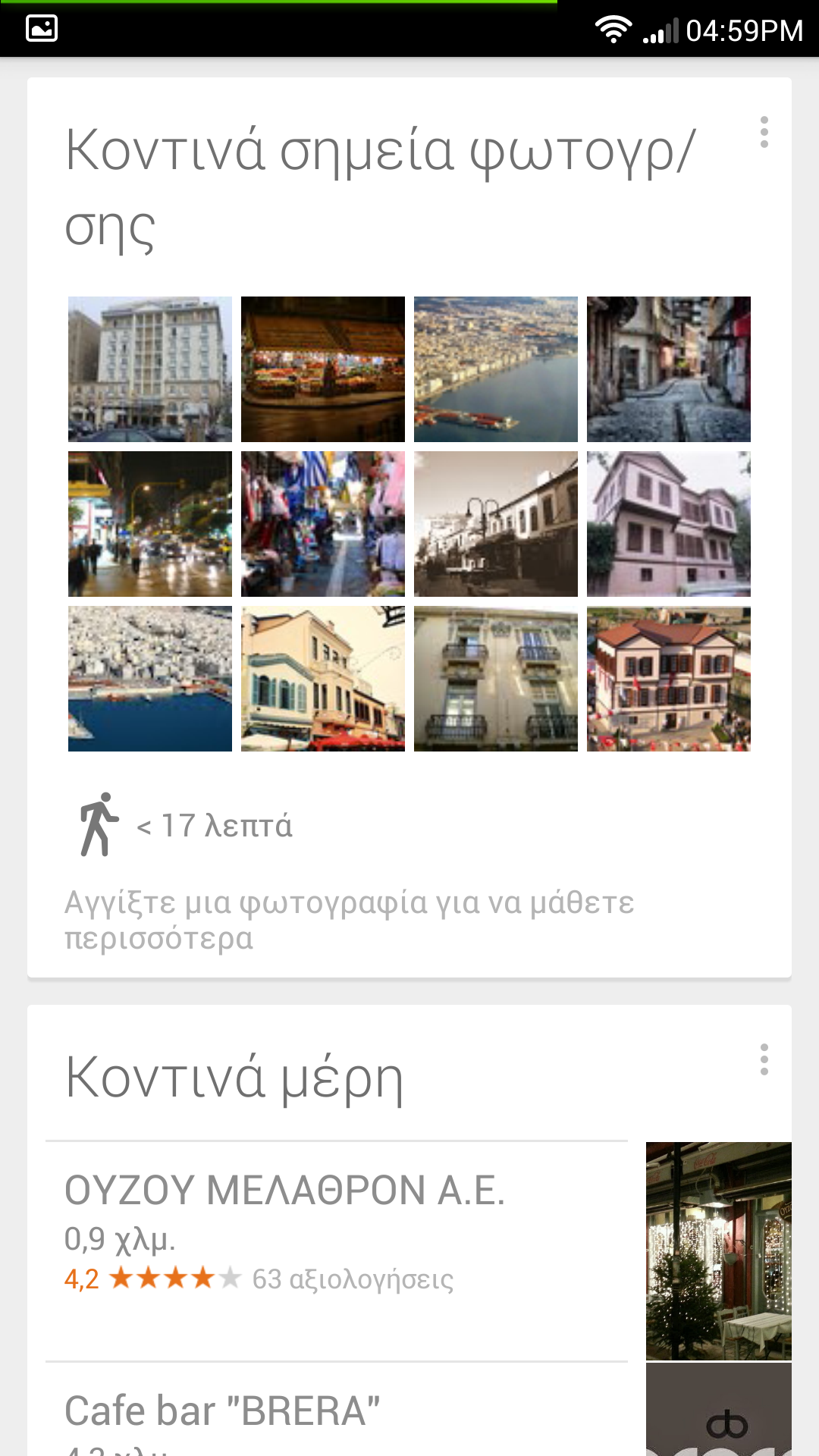Open the rainy night street traffic photo
The width and height of the screenshot is (819, 1456).
(150, 524)
